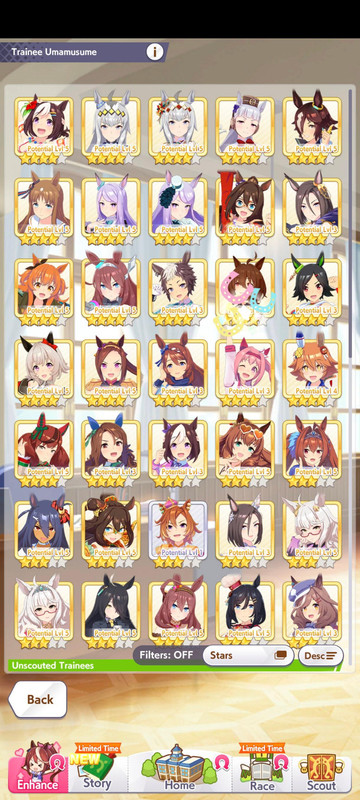The image size is (360, 800).
Task: Select the Potential Lvl 4 orange-haired trainee
Action: 312,372
